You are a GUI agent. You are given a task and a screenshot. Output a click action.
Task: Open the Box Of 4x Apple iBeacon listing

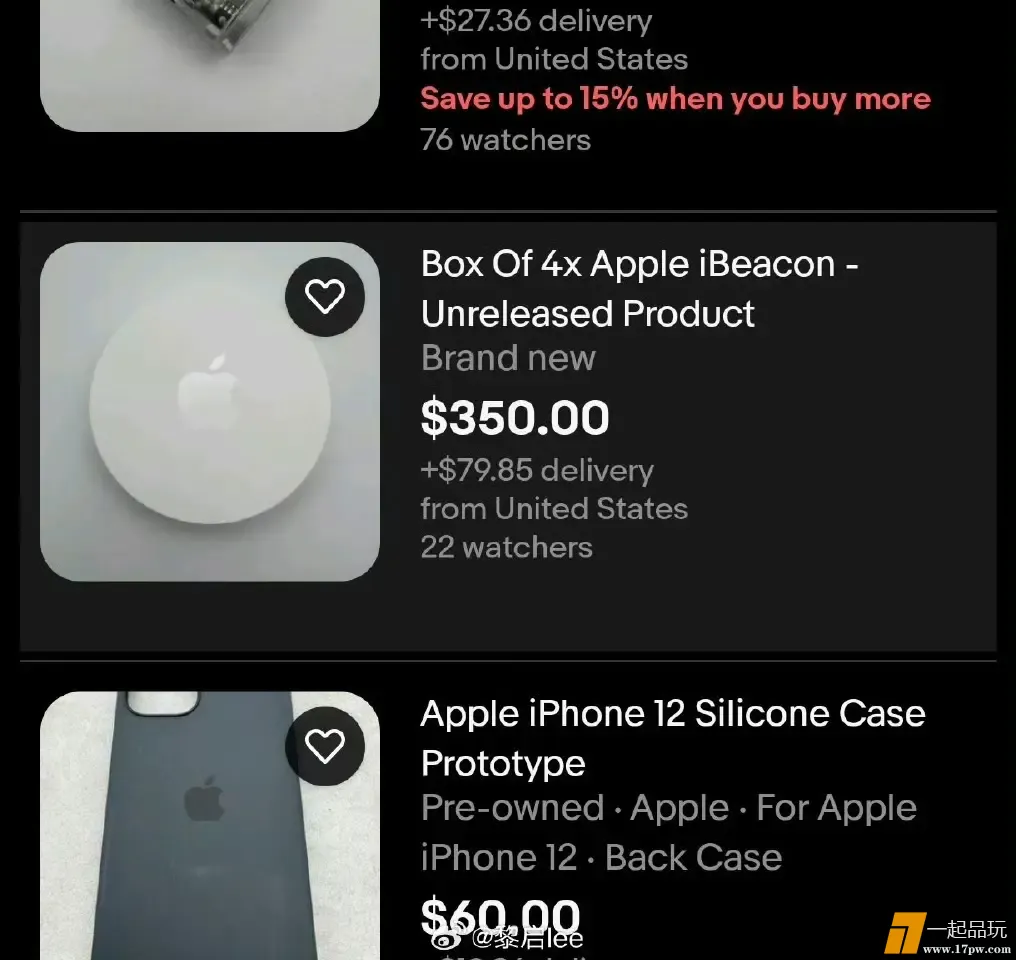pyautogui.click(x=639, y=289)
